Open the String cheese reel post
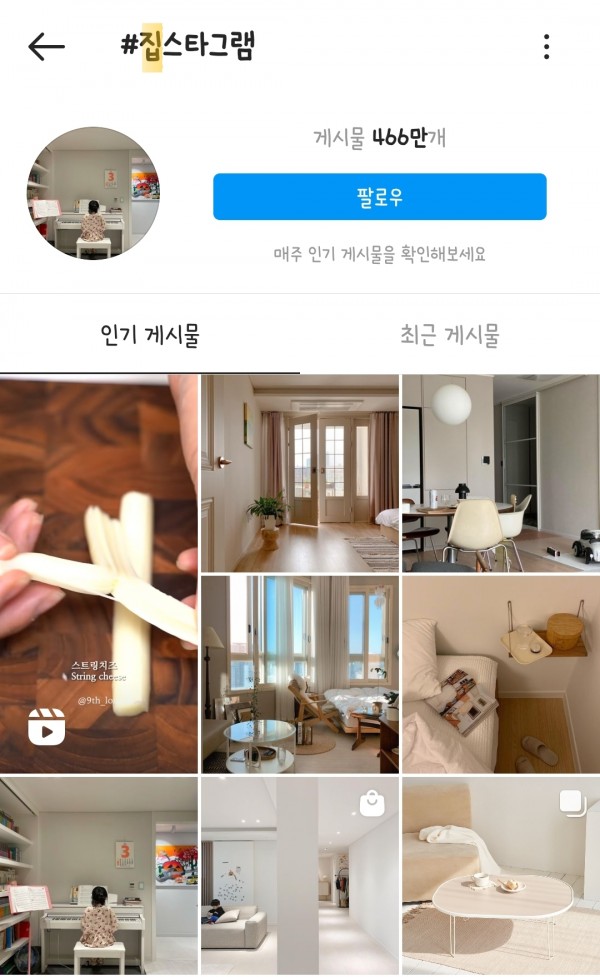 [x=99, y=574]
